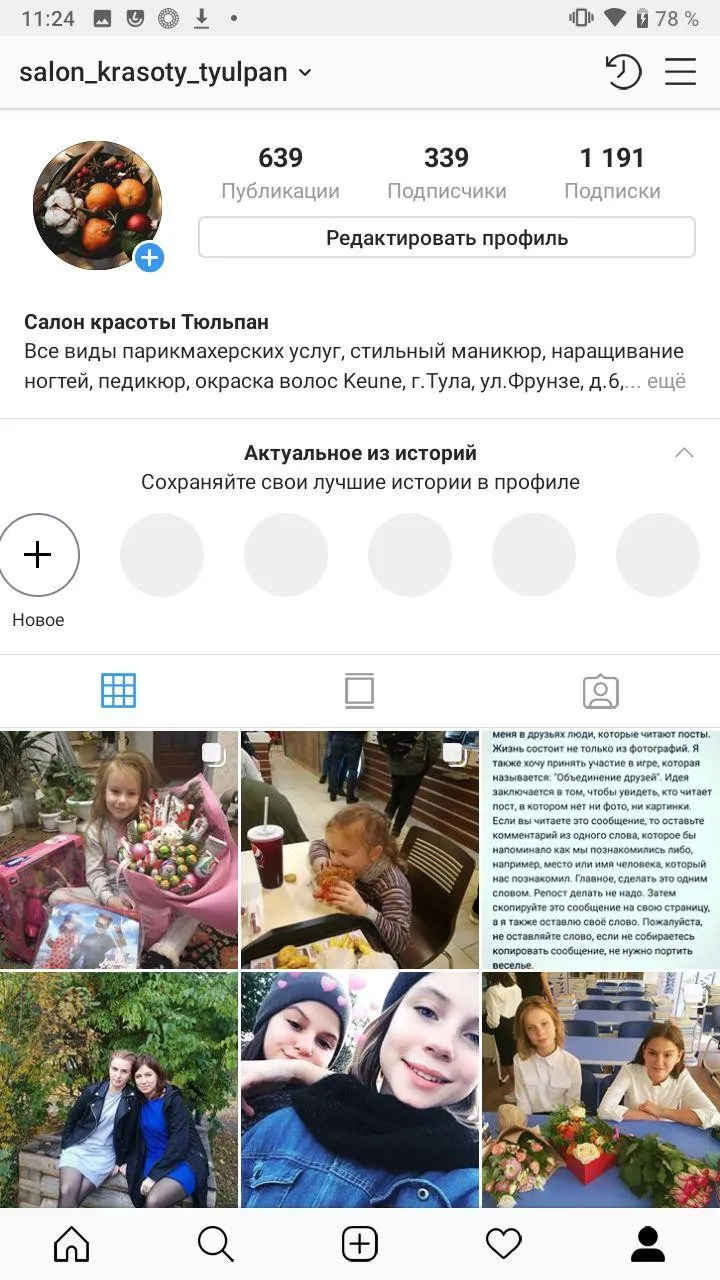Open the archive clock icon

click(x=623, y=72)
